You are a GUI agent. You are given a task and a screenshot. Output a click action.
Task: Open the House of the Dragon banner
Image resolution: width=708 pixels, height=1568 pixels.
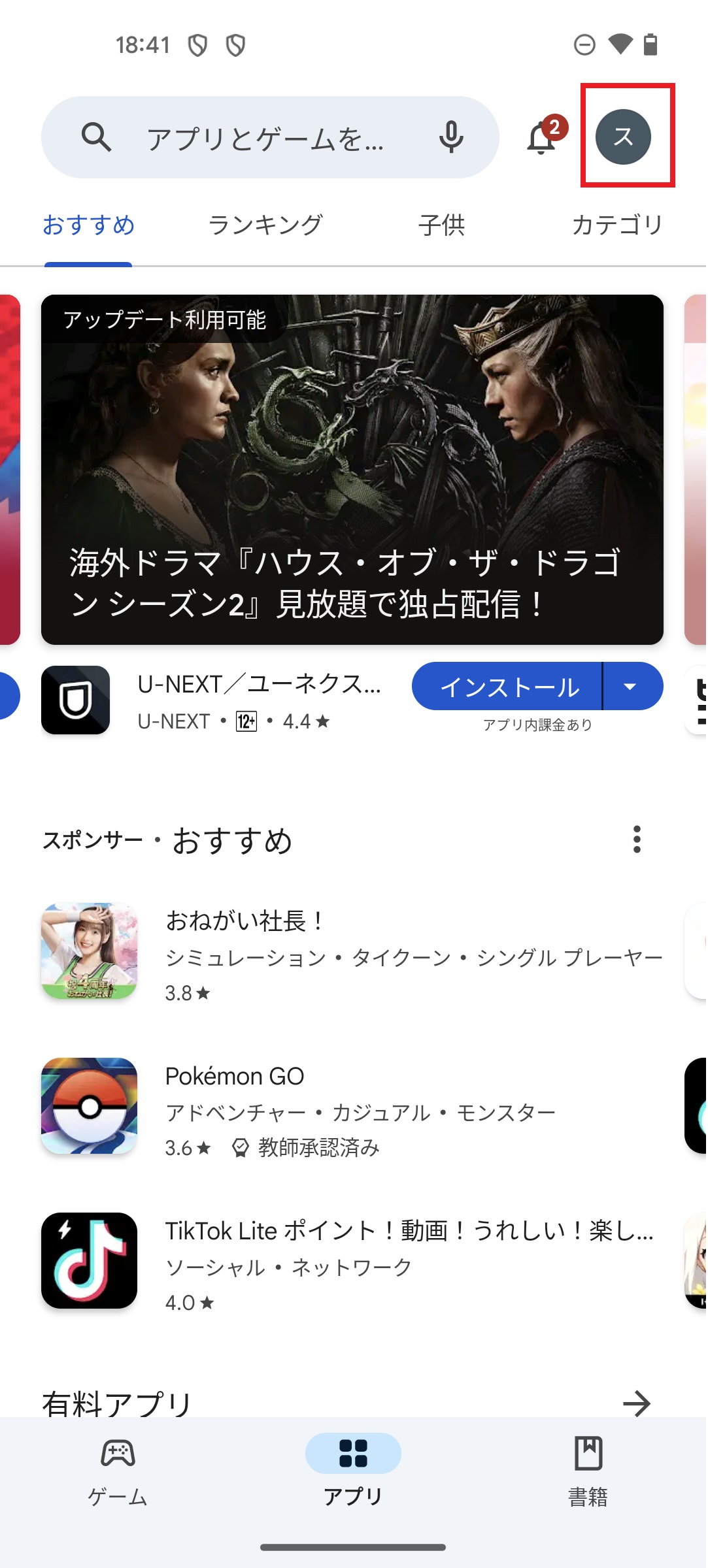coord(352,469)
